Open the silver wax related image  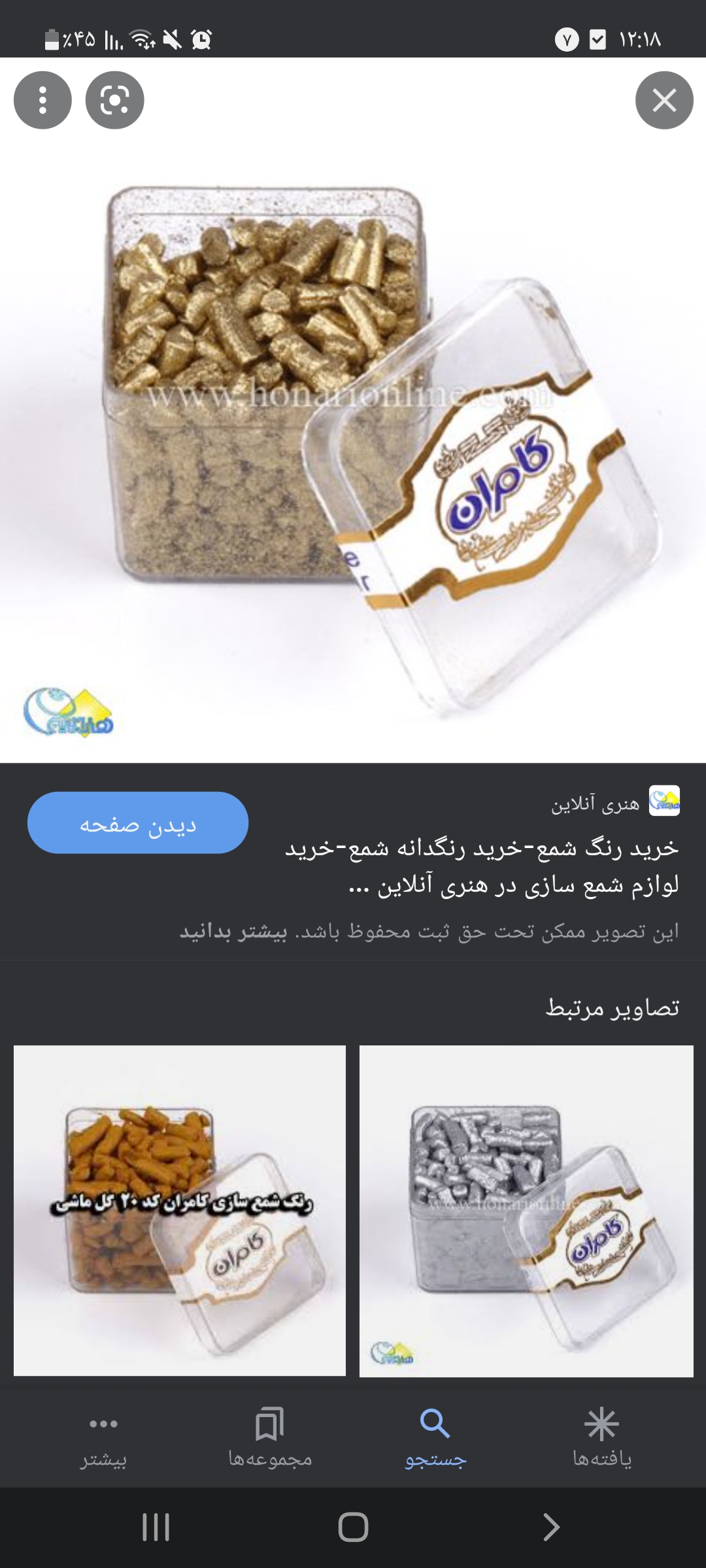click(526, 1211)
